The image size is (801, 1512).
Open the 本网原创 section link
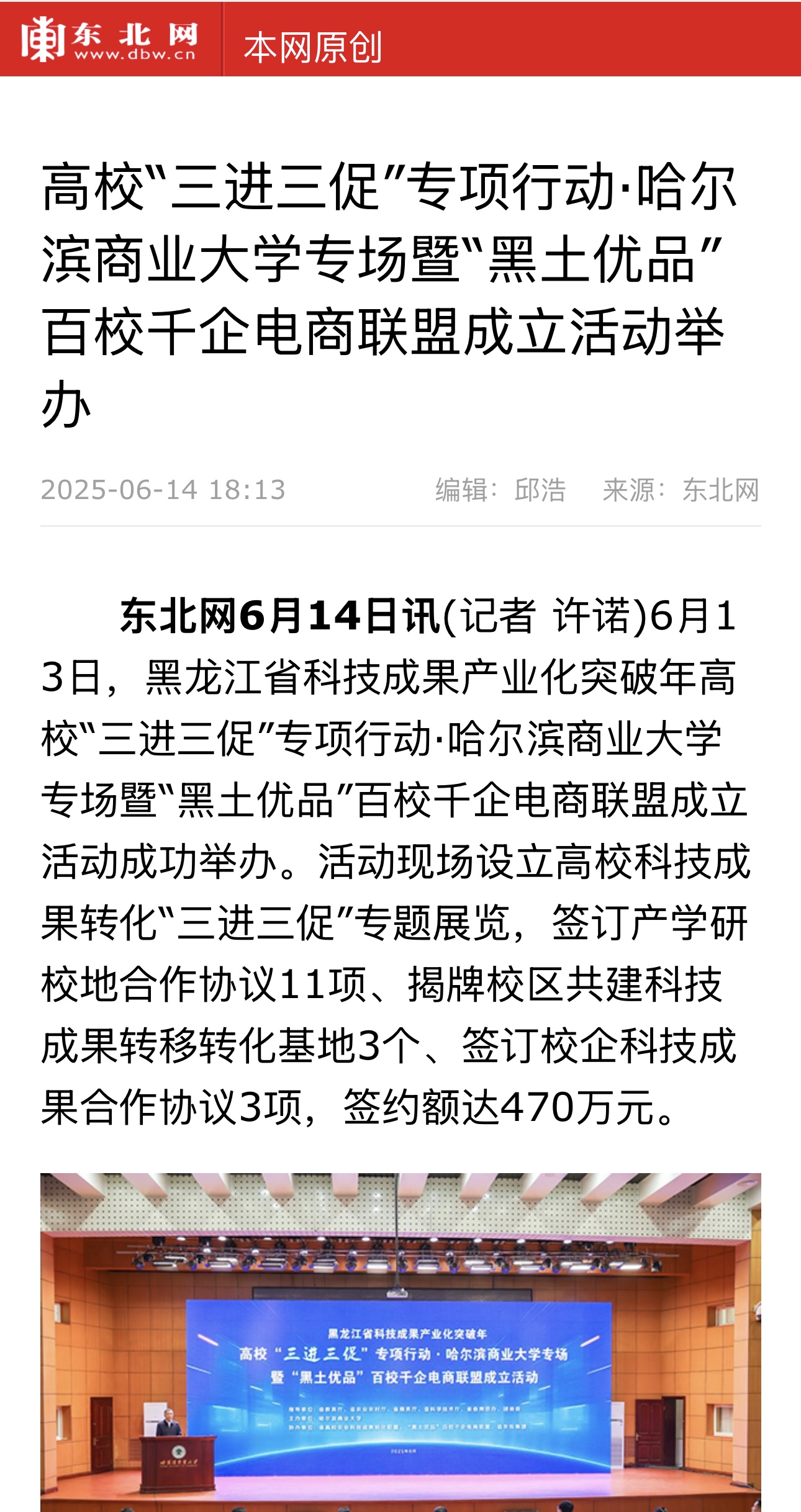pos(312,47)
